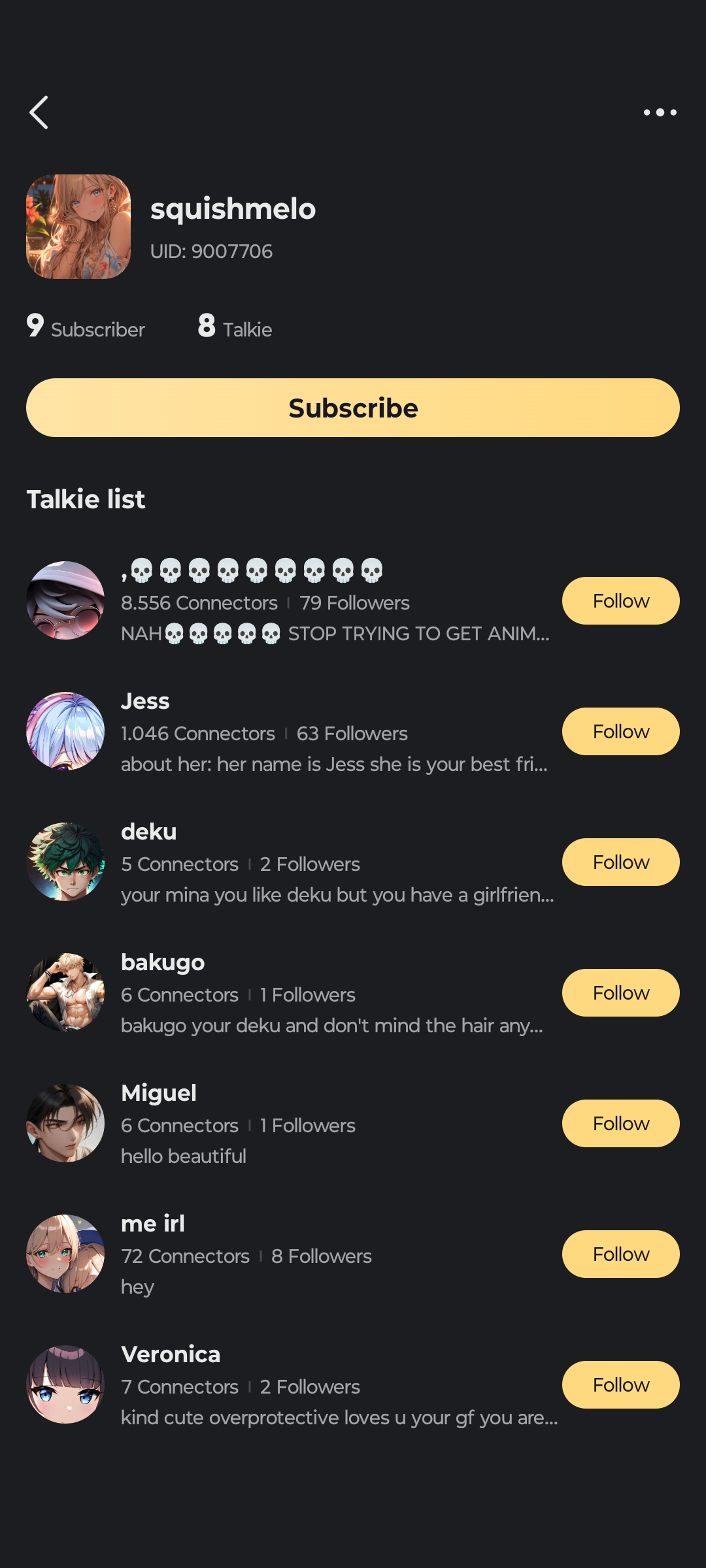
Task: Follow the me irl talkie
Action: 620,1254
